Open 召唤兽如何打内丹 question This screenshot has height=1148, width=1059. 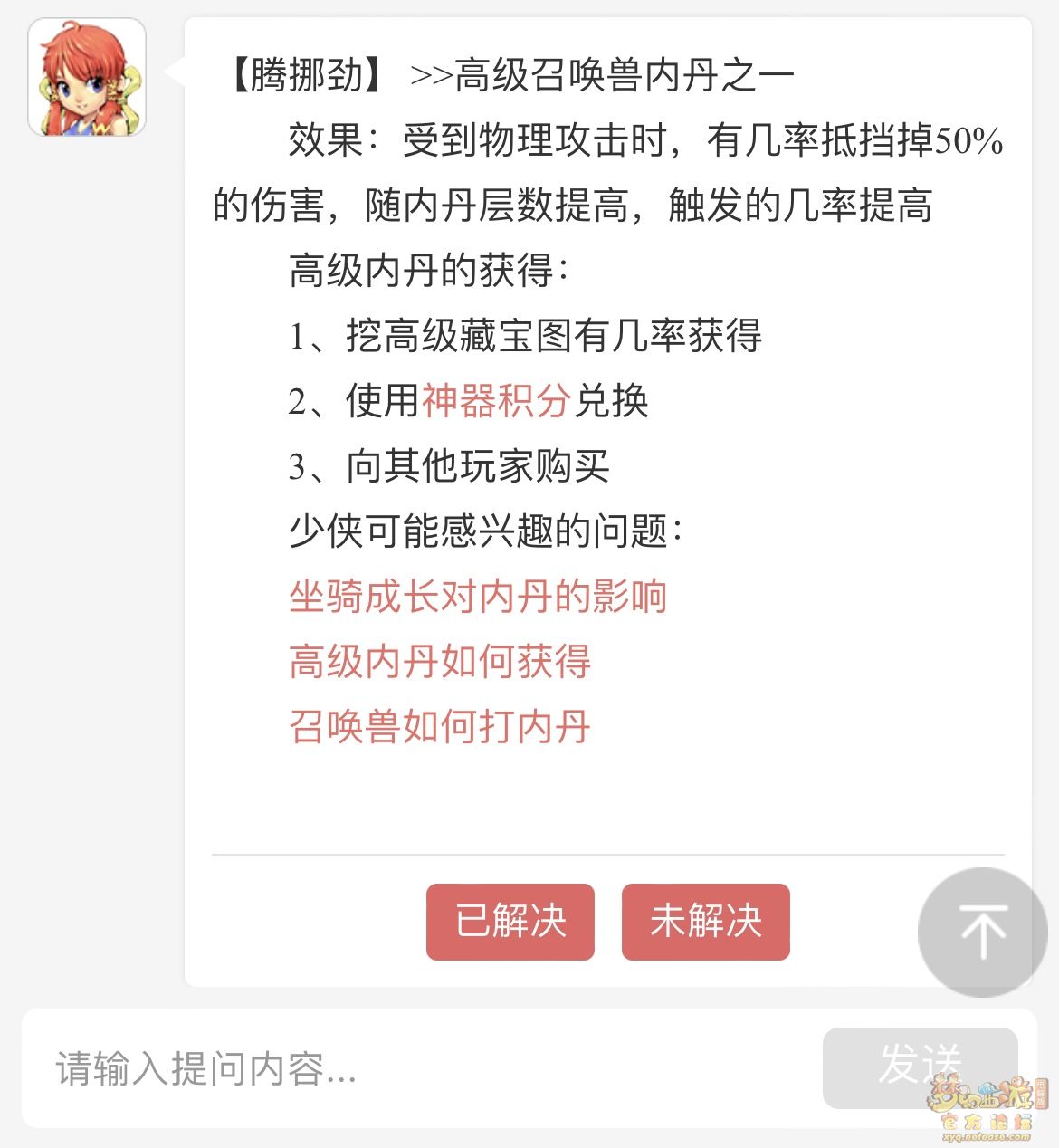tap(440, 727)
